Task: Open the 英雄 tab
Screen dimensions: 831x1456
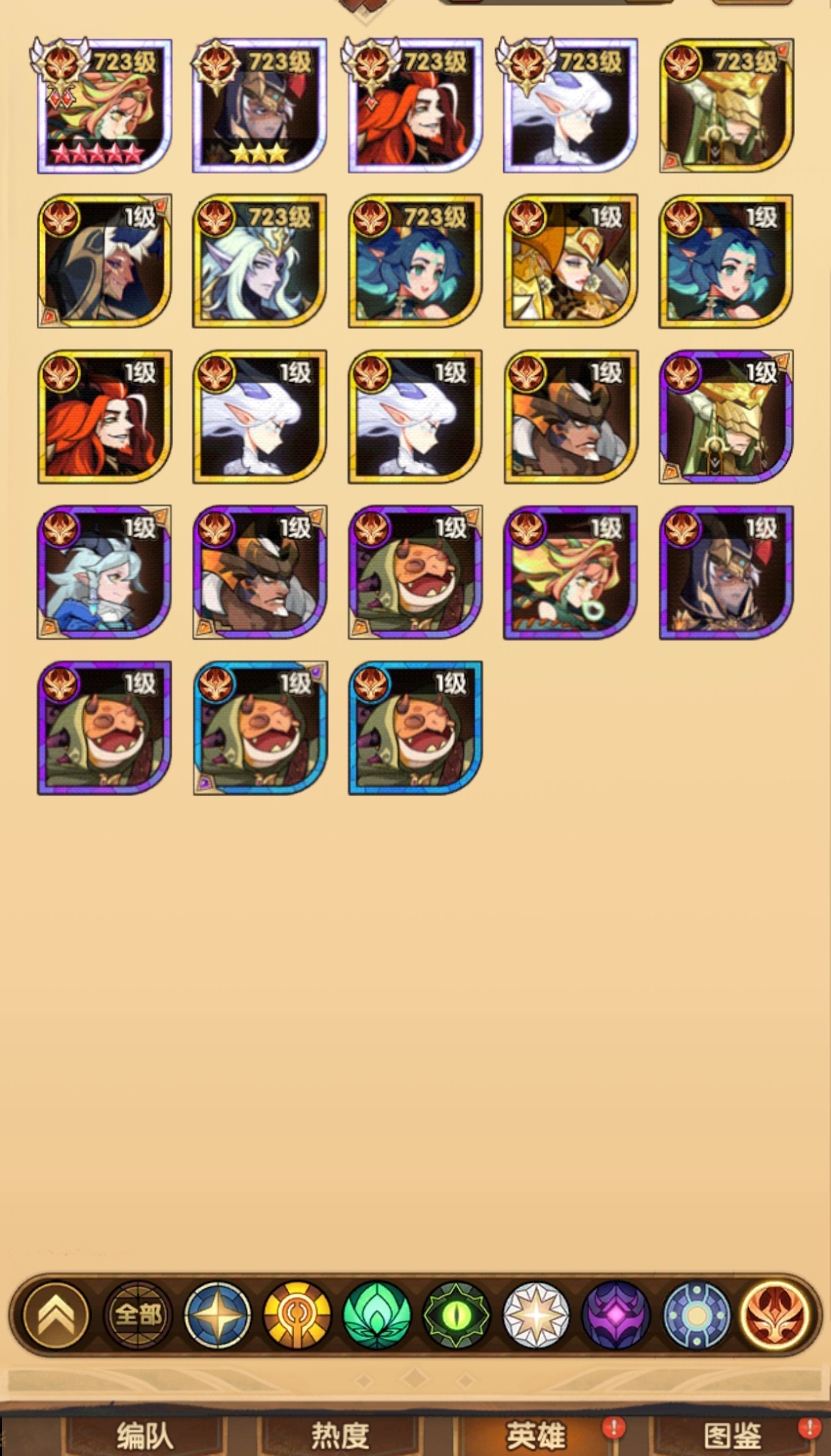Action: pyautogui.click(x=535, y=1436)
